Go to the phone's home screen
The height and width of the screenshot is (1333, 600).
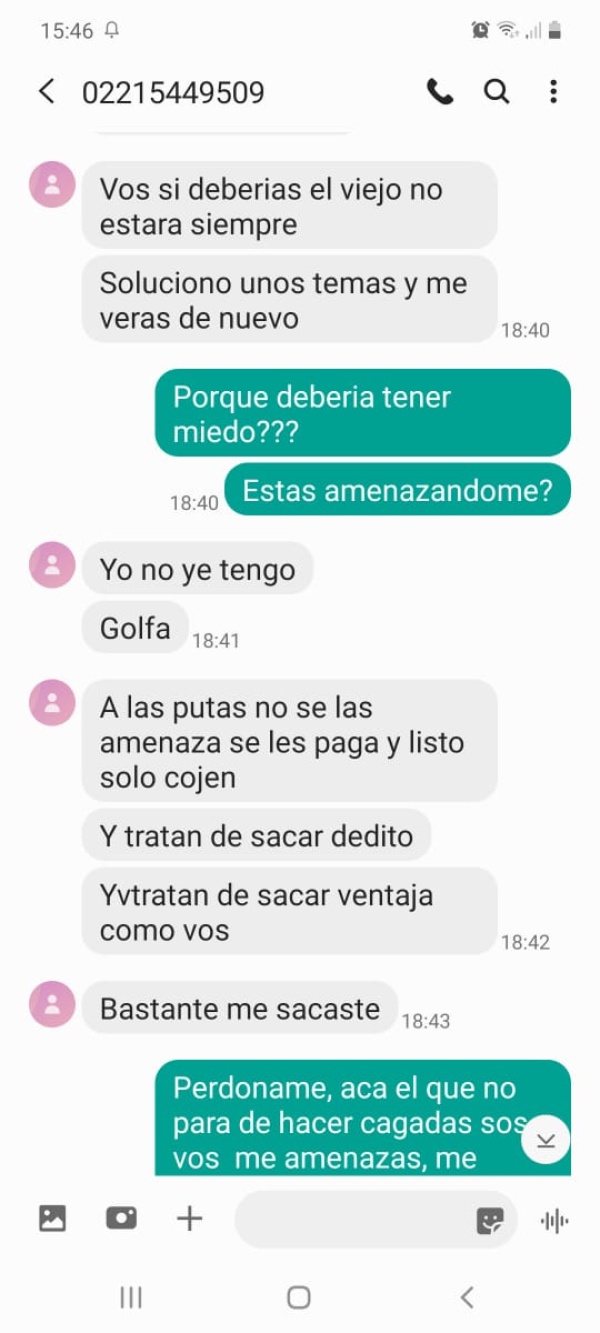pyautogui.click(x=299, y=1297)
